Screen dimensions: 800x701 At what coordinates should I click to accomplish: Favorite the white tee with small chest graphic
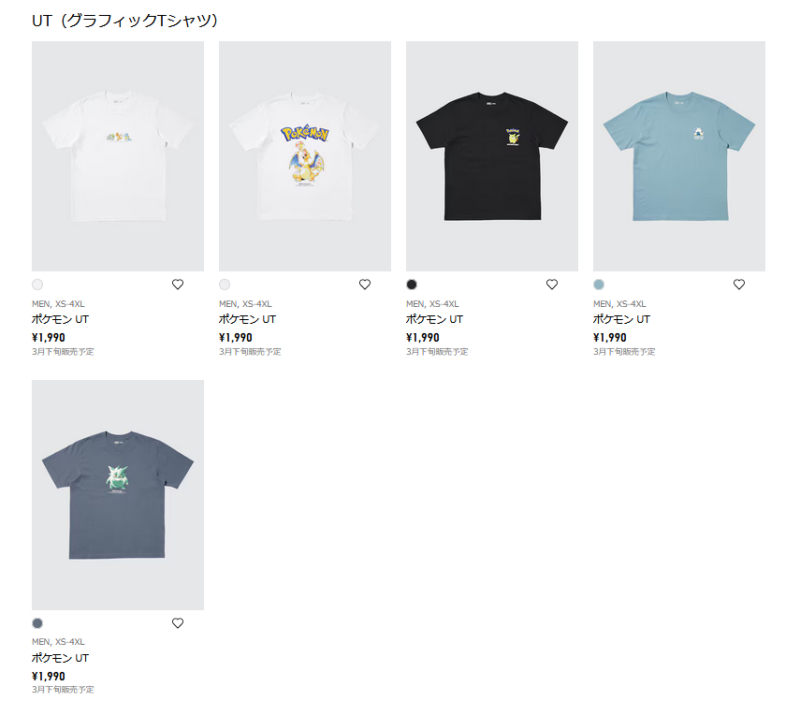[178, 284]
